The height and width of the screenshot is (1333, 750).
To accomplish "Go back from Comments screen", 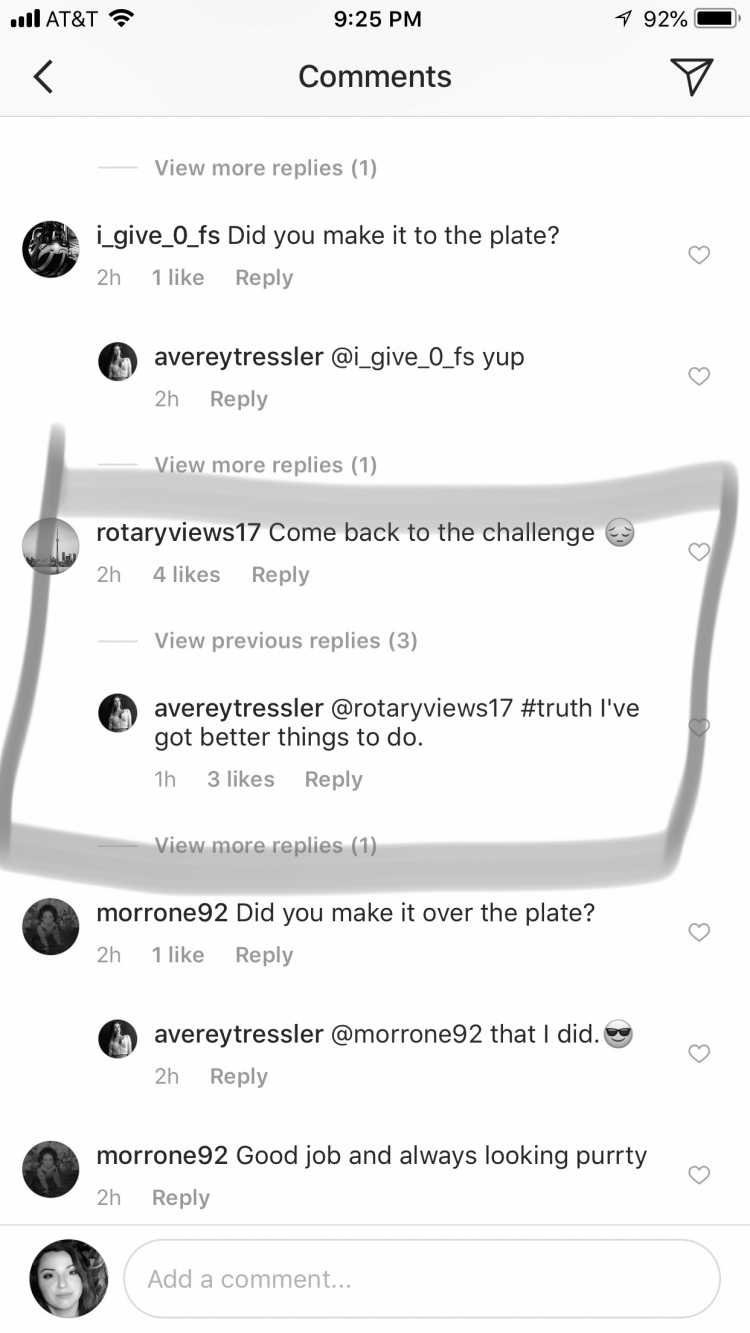I will click(43, 77).
